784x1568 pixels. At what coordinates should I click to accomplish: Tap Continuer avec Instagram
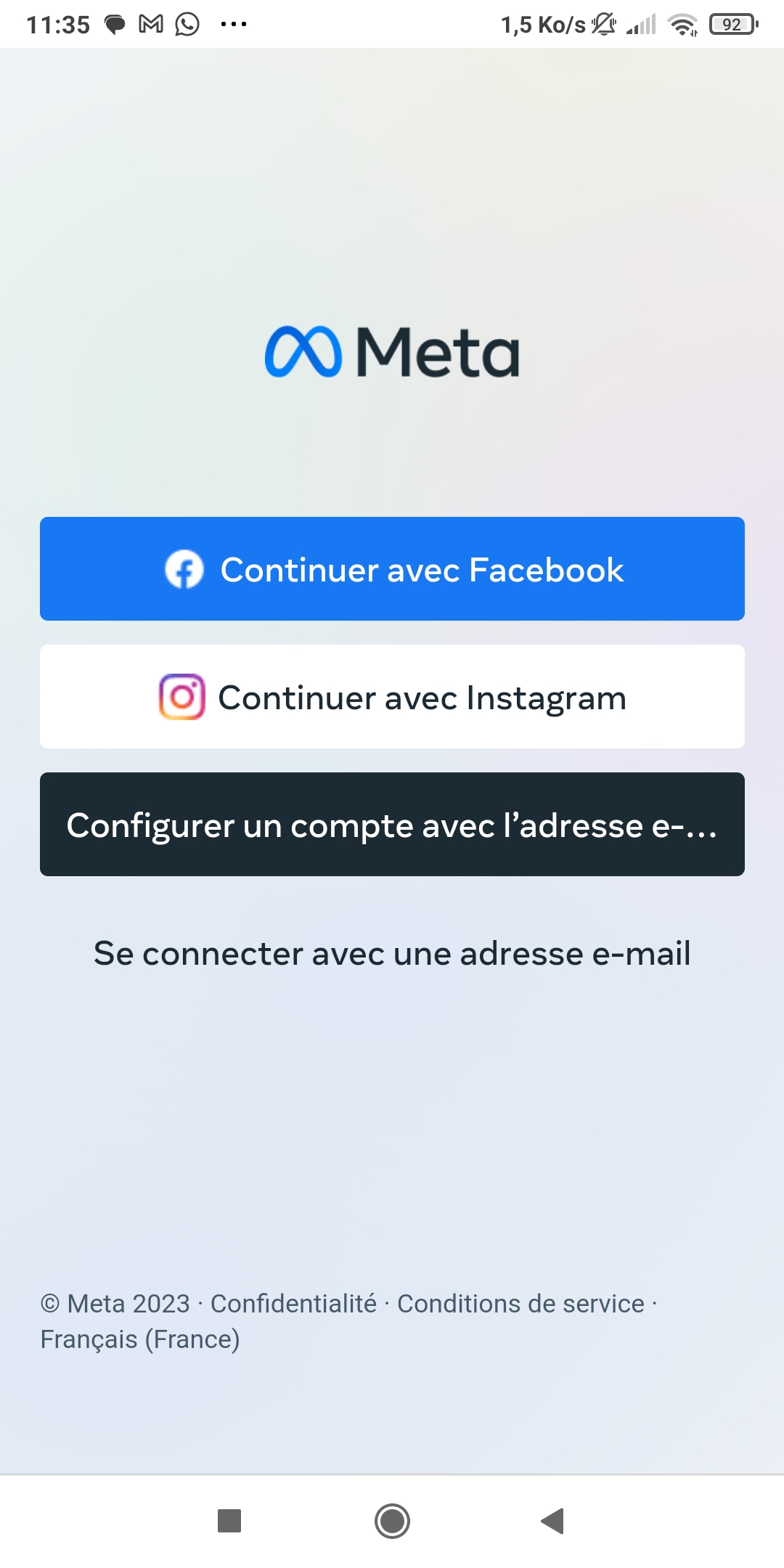click(392, 697)
